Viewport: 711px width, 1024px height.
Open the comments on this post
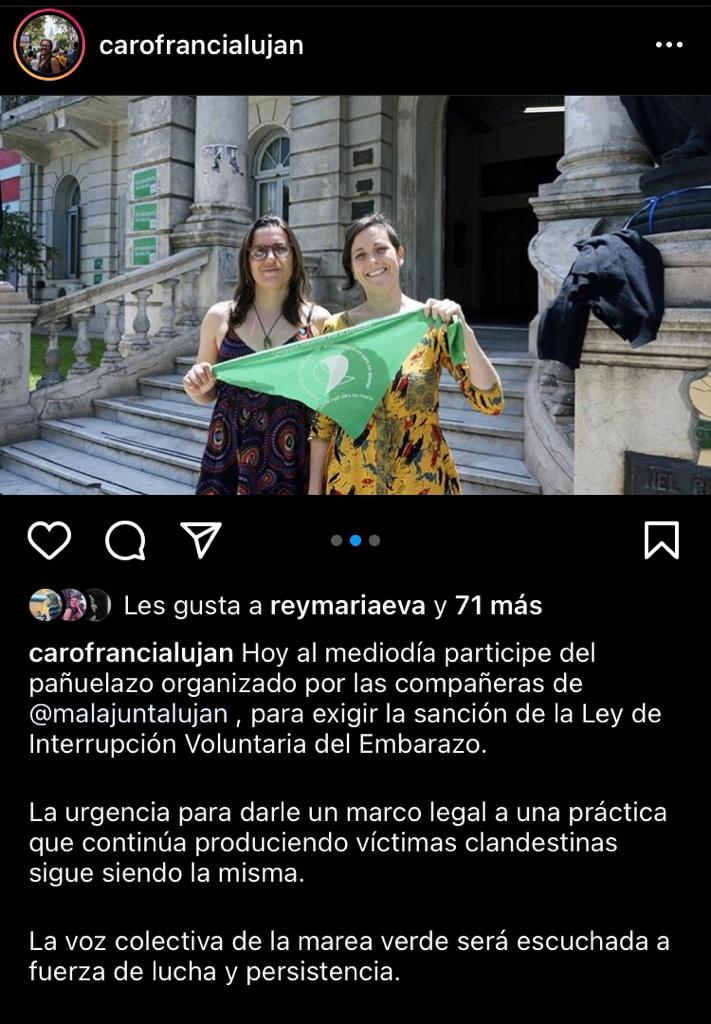pos(125,541)
